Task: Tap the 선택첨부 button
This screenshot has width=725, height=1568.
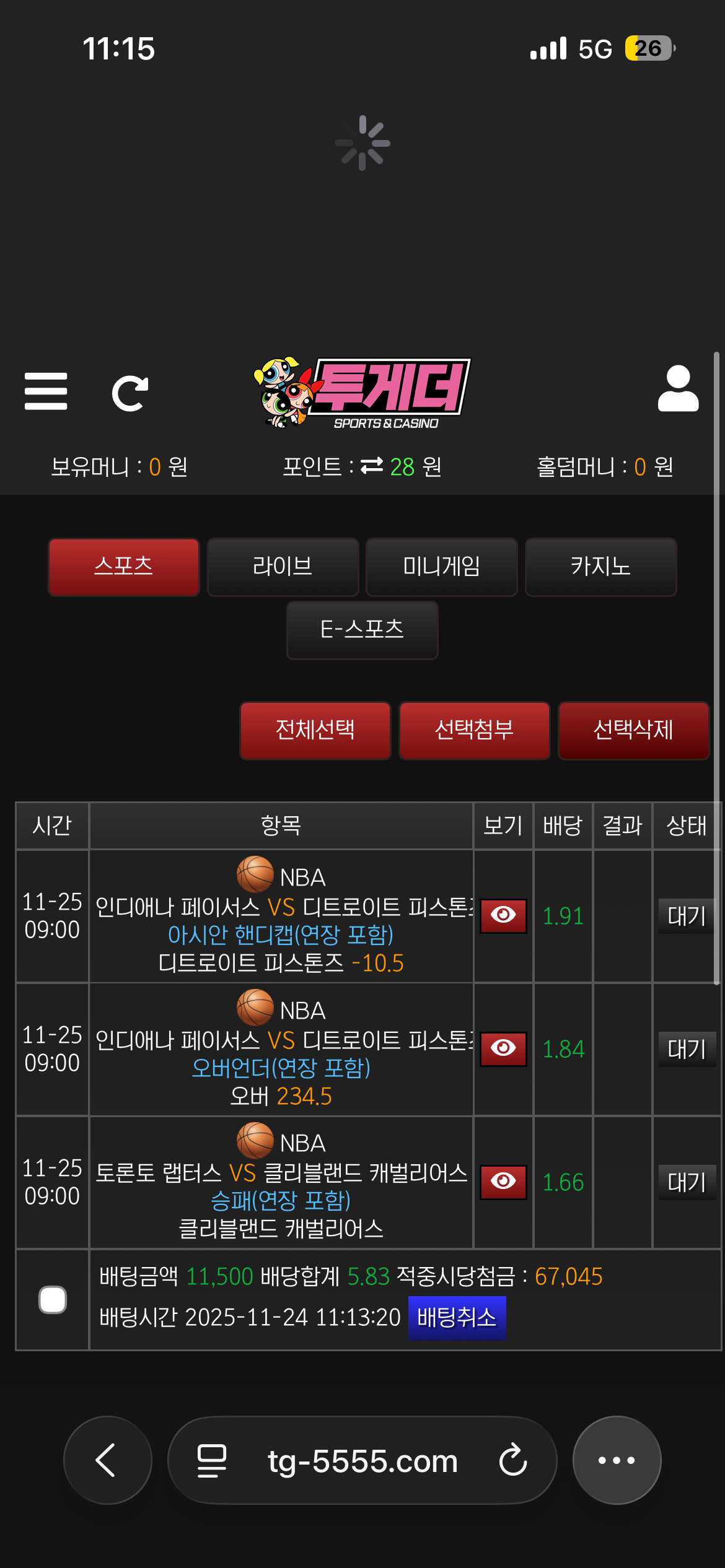Action: pyautogui.click(x=474, y=730)
